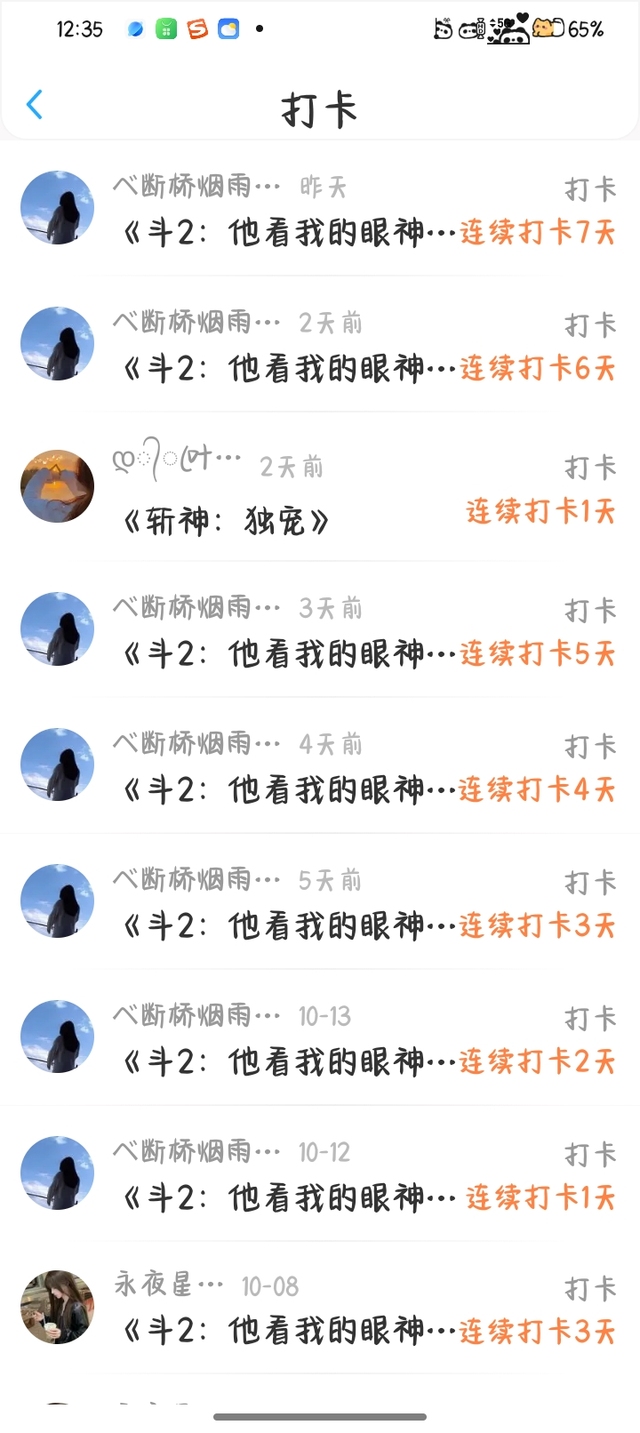The width and height of the screenshot is (640, 1433).
Task: Open the 连续打卡7天 check-in from 昨天
Action: coord(290,233)
